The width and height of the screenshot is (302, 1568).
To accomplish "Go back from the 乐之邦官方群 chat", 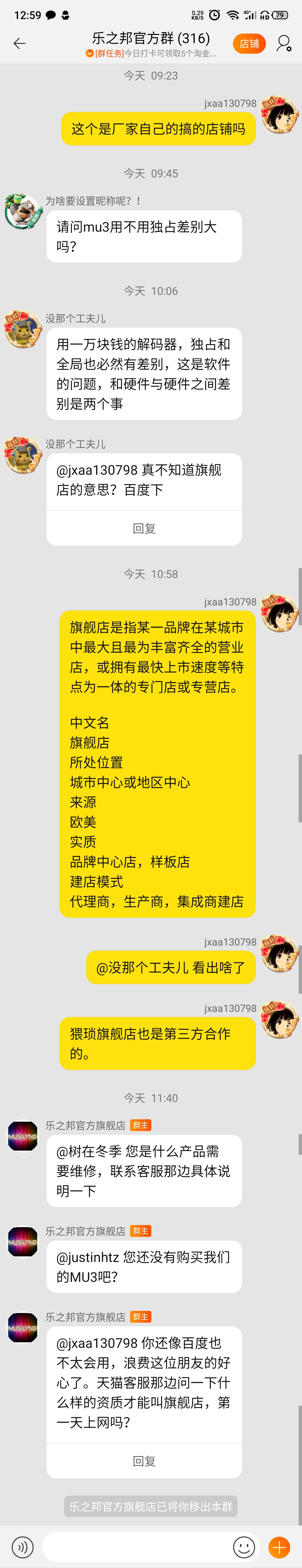I will pos(20,43).
